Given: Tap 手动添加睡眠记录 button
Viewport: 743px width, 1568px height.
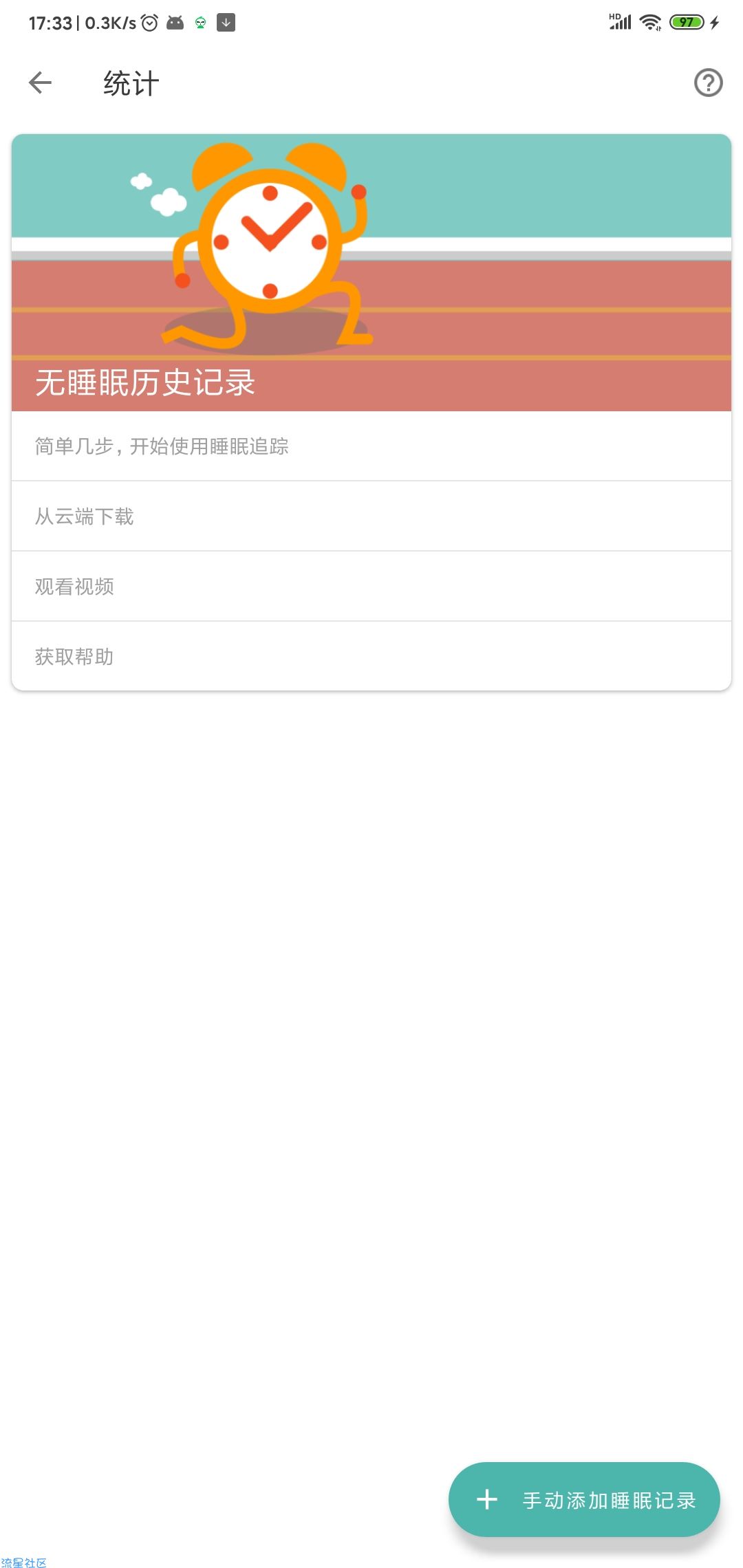Looking at the screenshot, I should click(x=584, y=1500).
